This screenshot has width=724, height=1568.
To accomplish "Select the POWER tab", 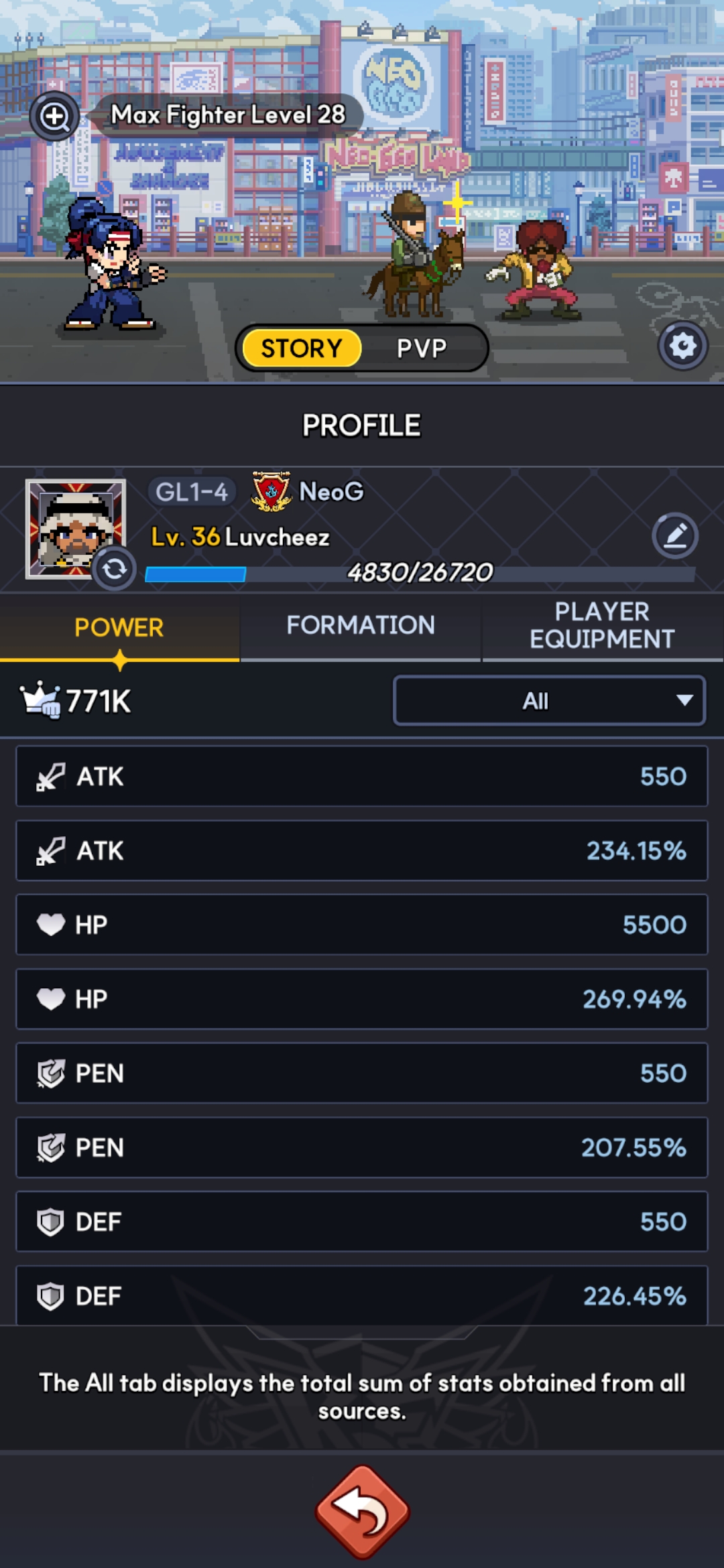I will click(119, 628).
